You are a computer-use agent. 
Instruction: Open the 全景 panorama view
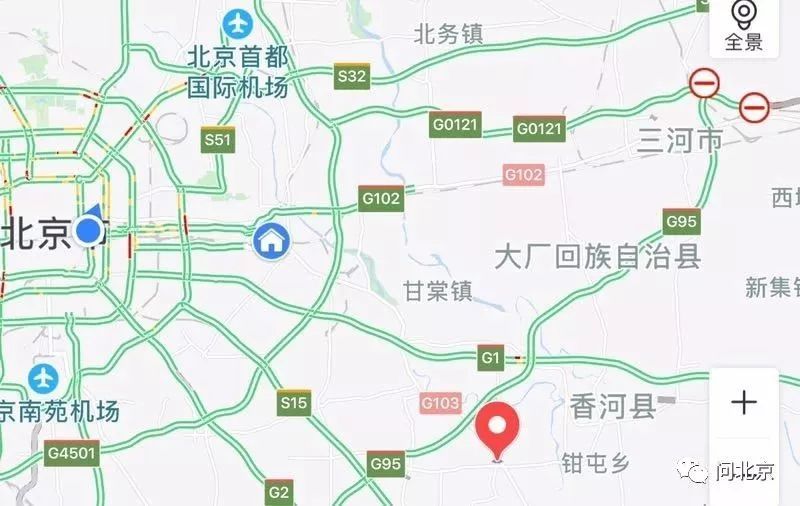(743, 26)
